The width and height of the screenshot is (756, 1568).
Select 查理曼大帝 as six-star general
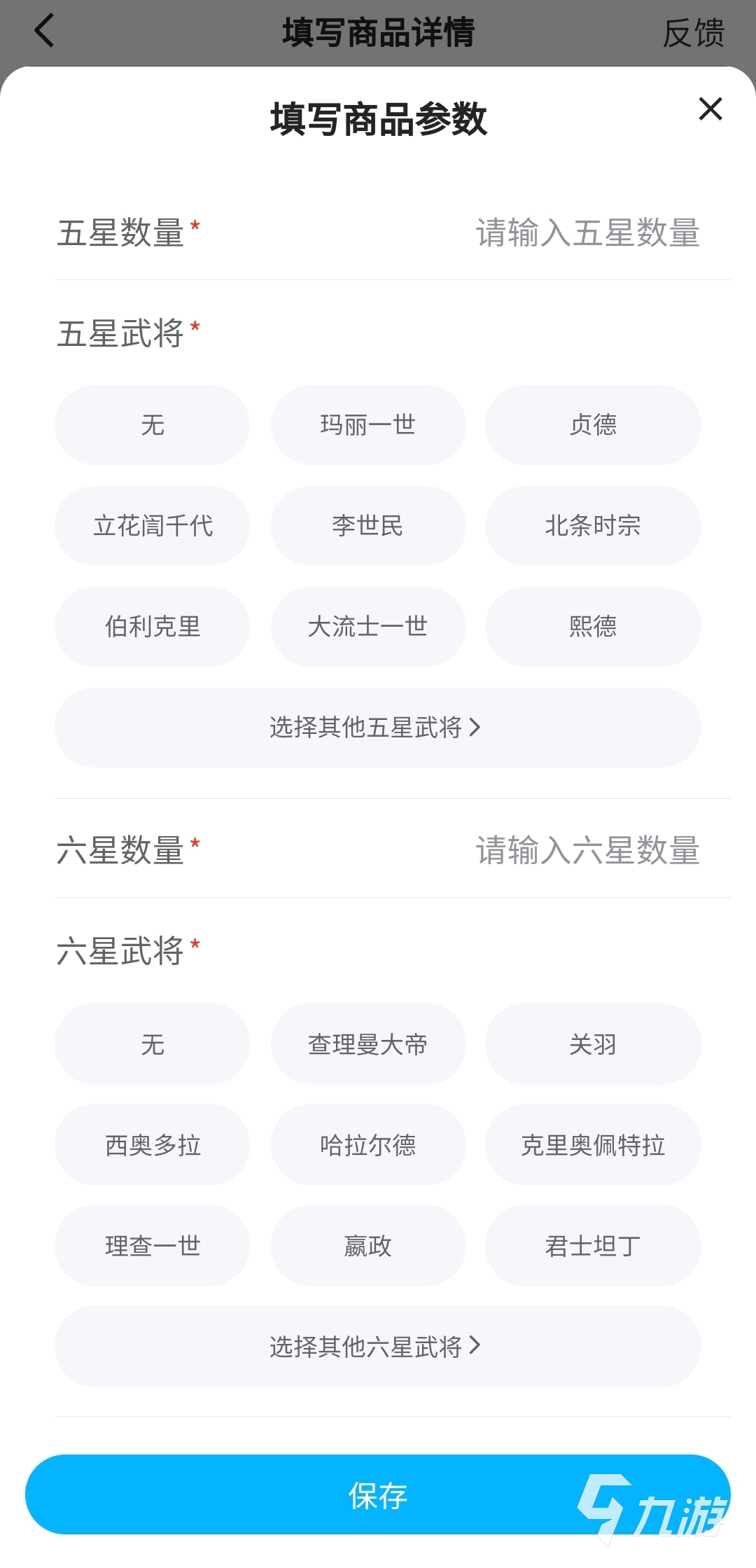coord(368,1044)
